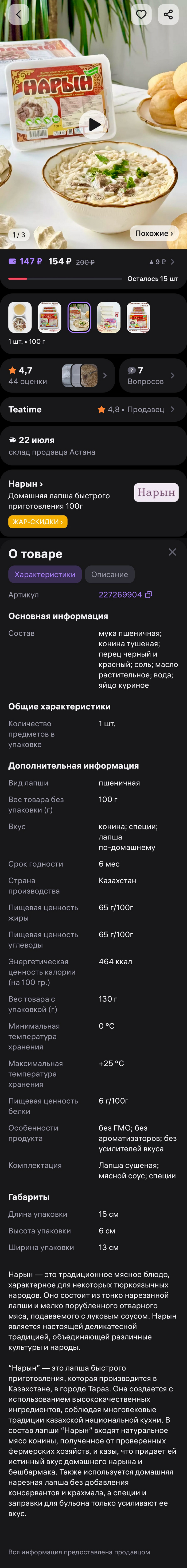Viewport: 187px width, 1568px height.
Task: Copy article number 227269904
Action: pyautogui.click(x=149, y=595)
